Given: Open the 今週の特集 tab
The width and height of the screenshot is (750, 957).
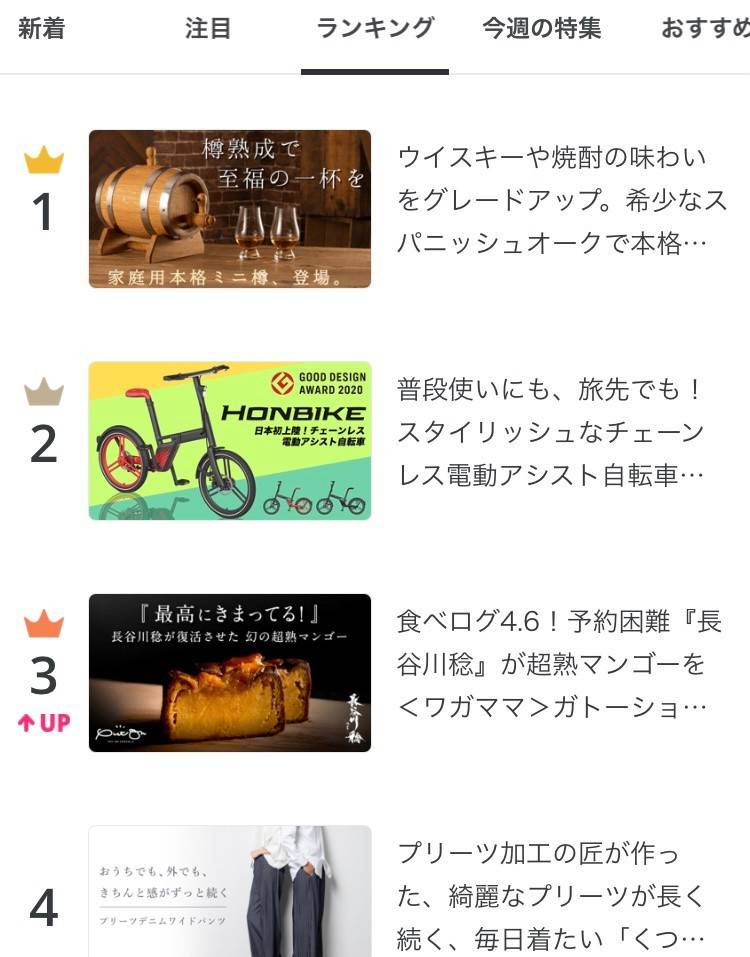Looking at the screenshot, I should pyautogui.click(x=542, y=29).
